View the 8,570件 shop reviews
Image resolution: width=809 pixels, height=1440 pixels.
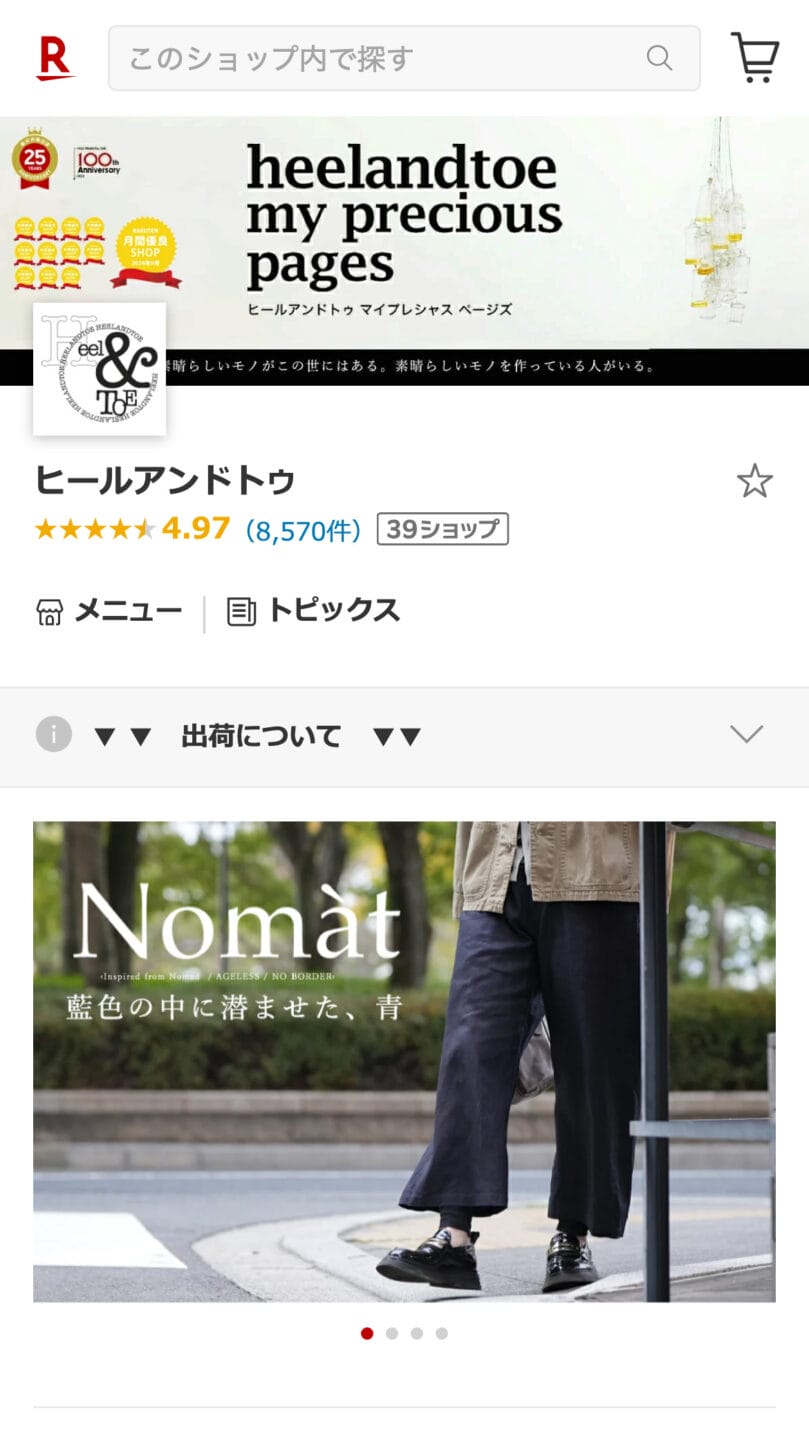pyautogui.click(x=303, y=530)
